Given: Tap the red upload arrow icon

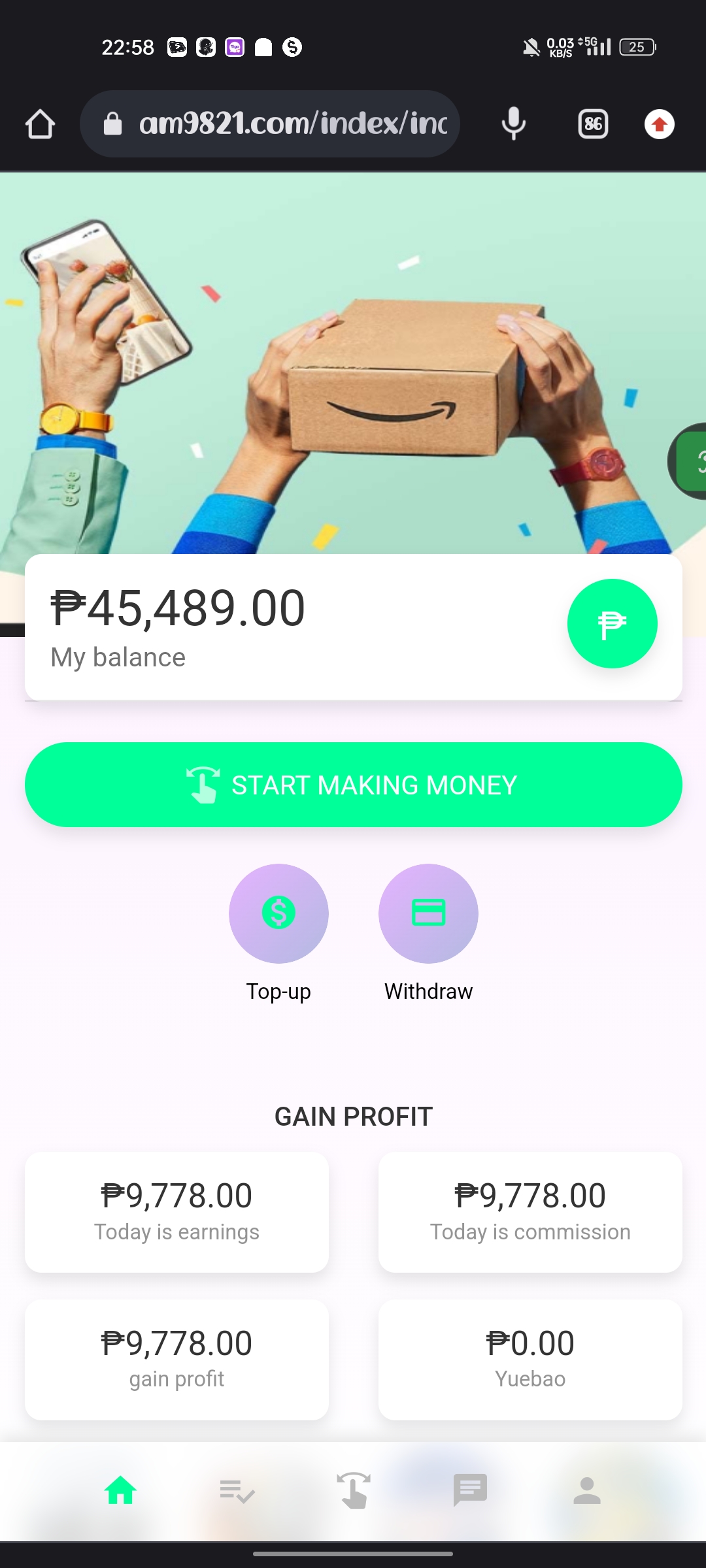Looking at the screenshot, I should (659, 124).
